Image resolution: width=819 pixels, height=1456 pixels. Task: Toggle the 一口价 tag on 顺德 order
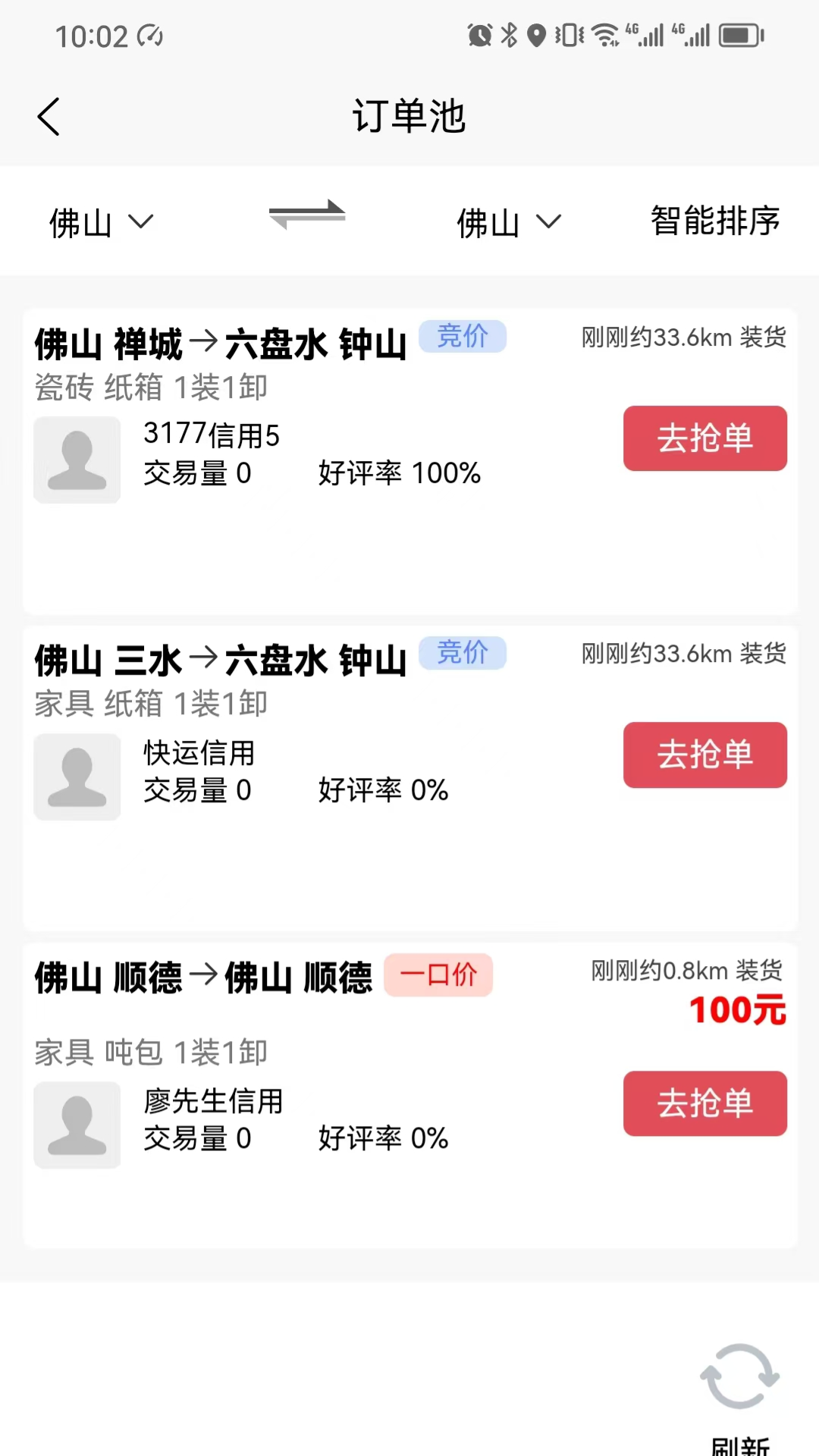tap(438, 976)
